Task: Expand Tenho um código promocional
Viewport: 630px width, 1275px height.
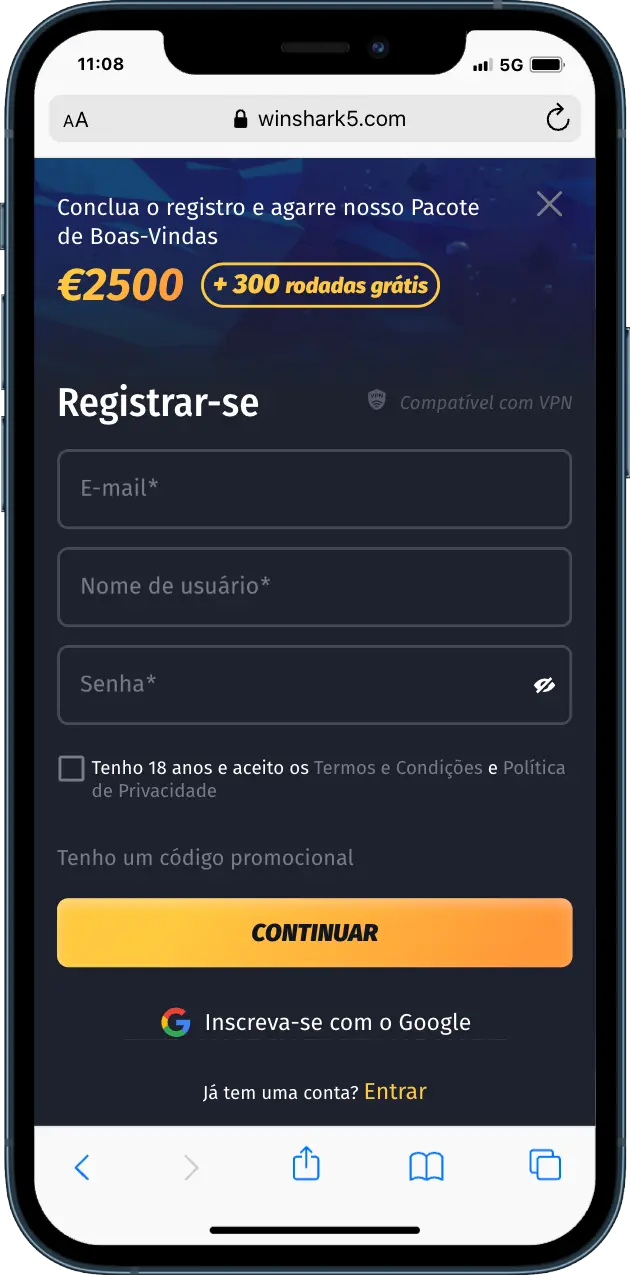Action: 205,858
